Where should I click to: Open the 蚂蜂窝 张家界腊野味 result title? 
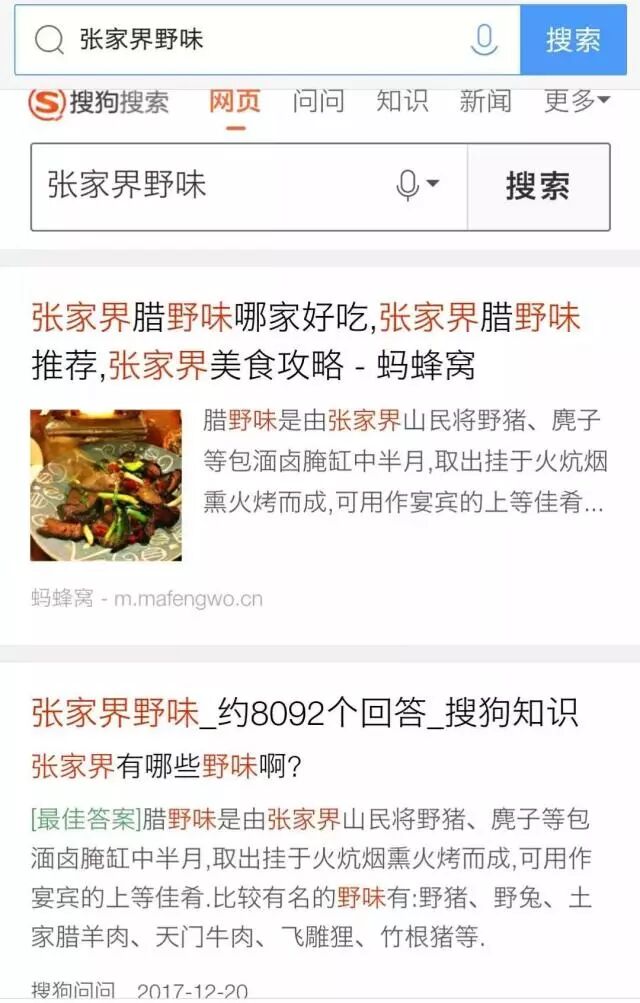pos(305,342)
